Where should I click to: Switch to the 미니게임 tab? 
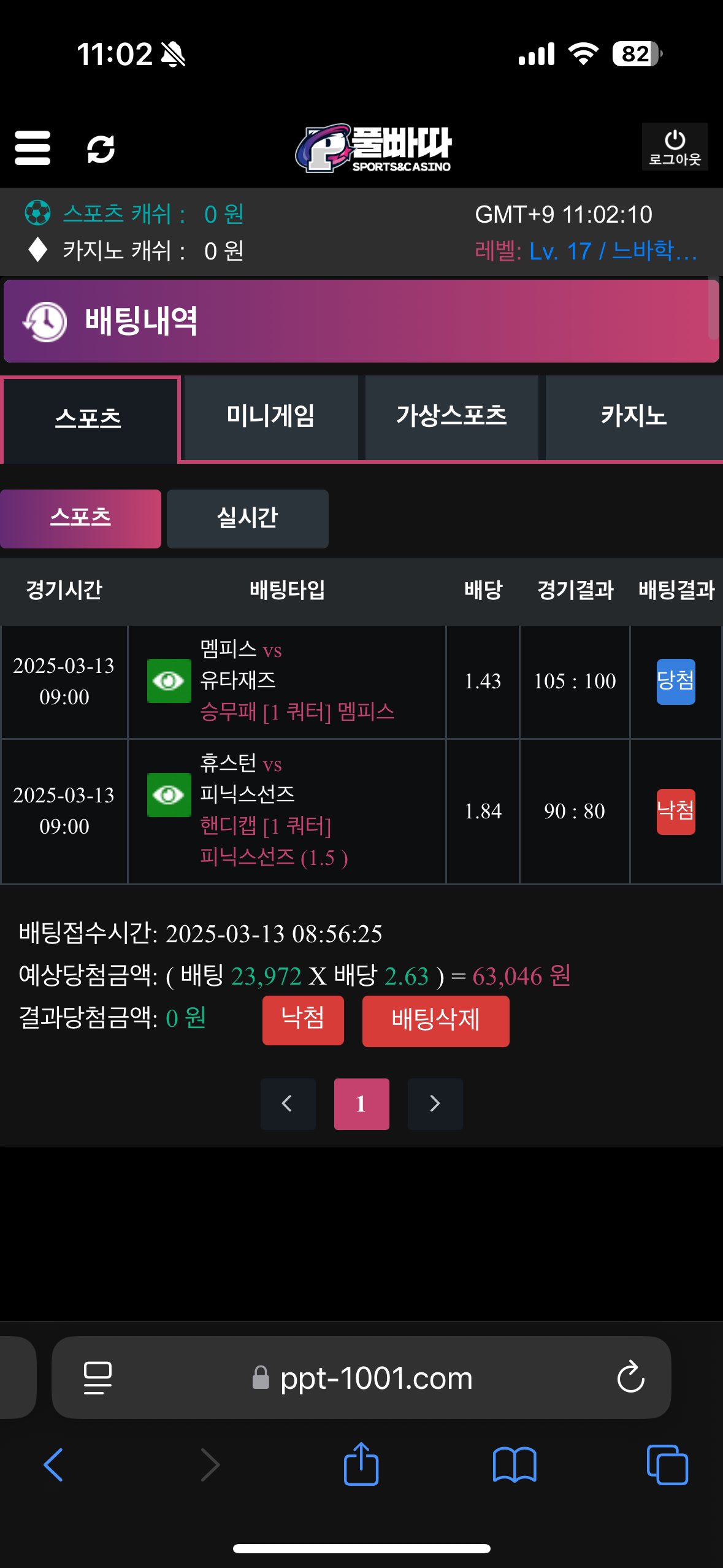270,417
